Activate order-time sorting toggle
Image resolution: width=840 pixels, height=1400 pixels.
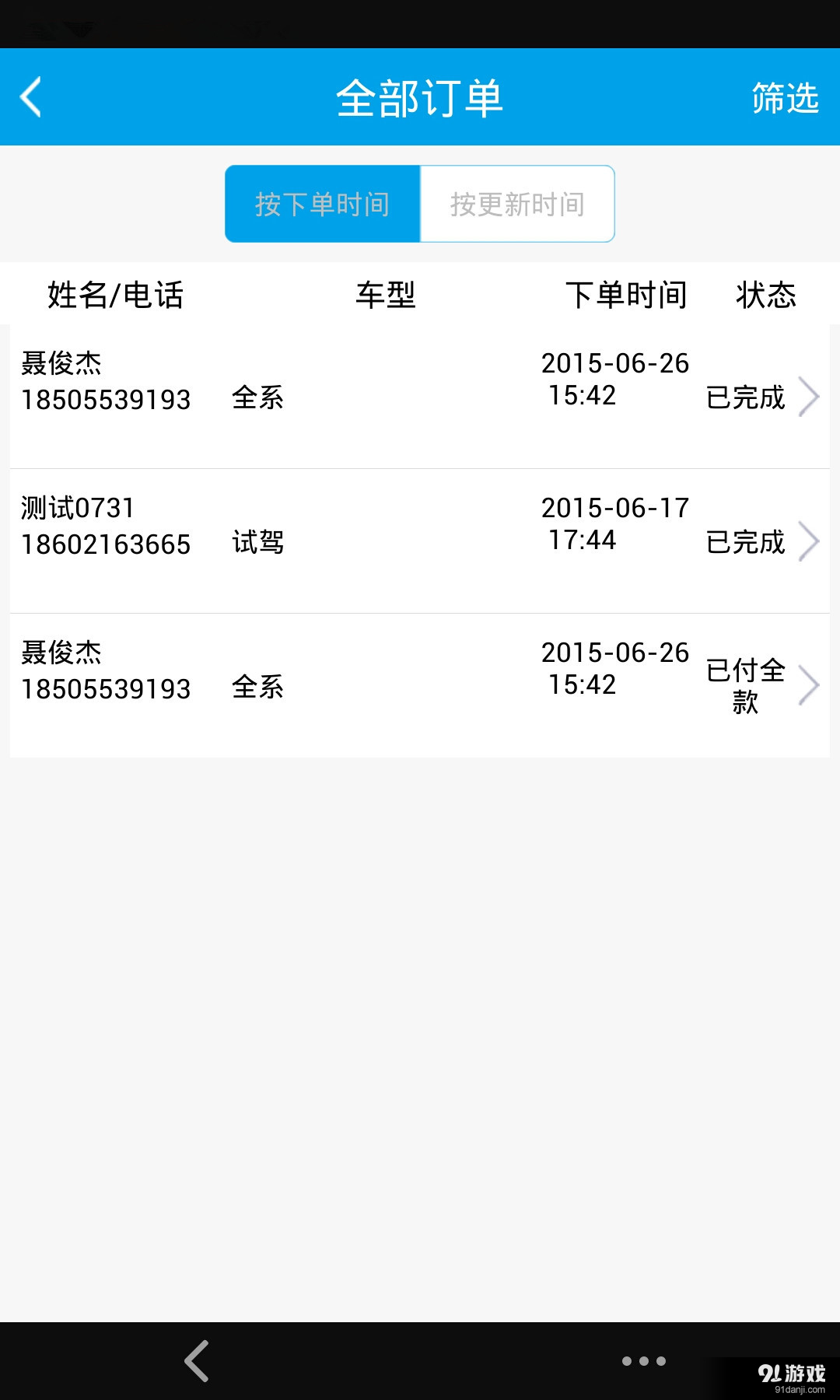(x=321, y=204)
